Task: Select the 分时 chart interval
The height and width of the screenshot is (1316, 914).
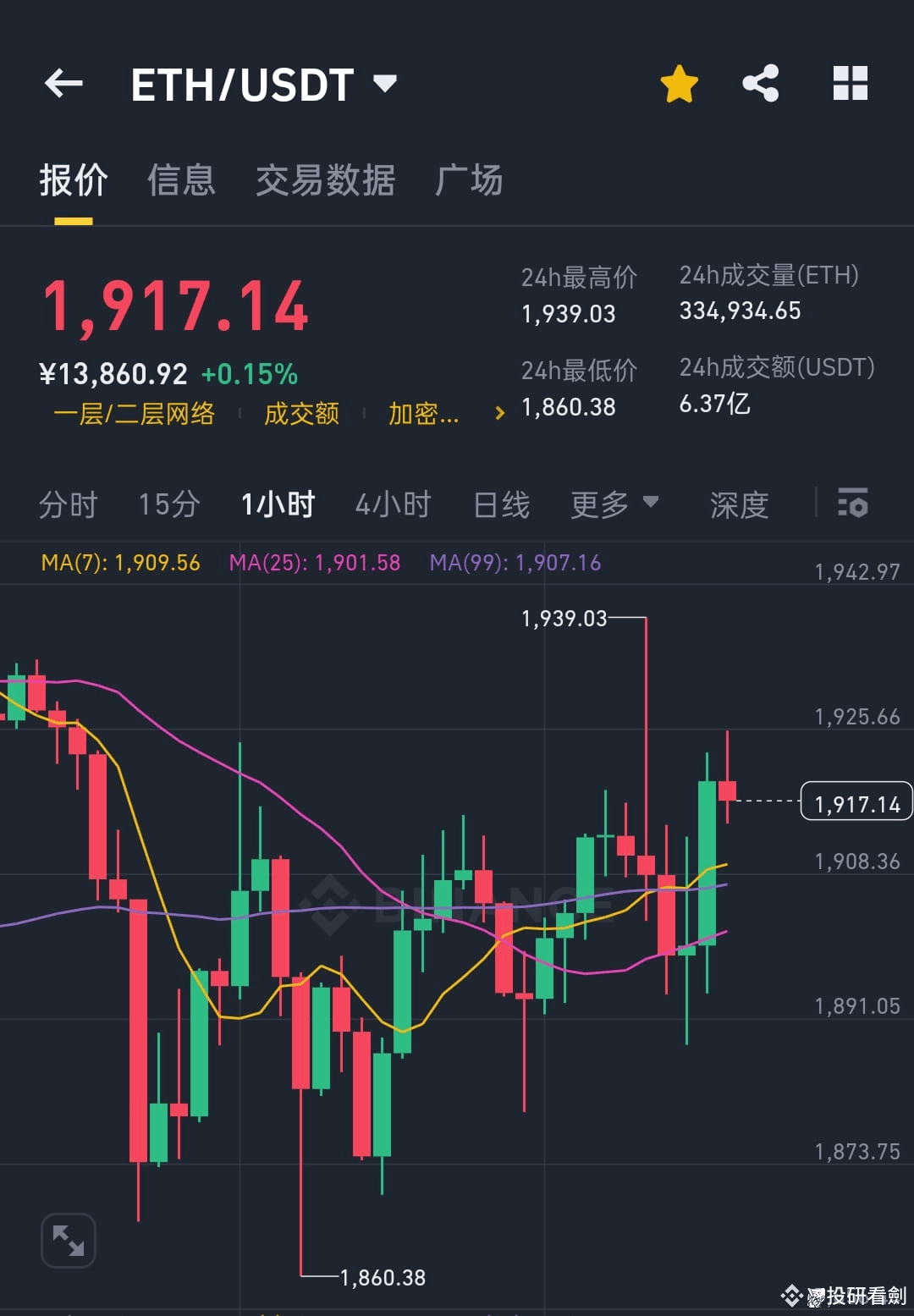Action: pos(68,505)
